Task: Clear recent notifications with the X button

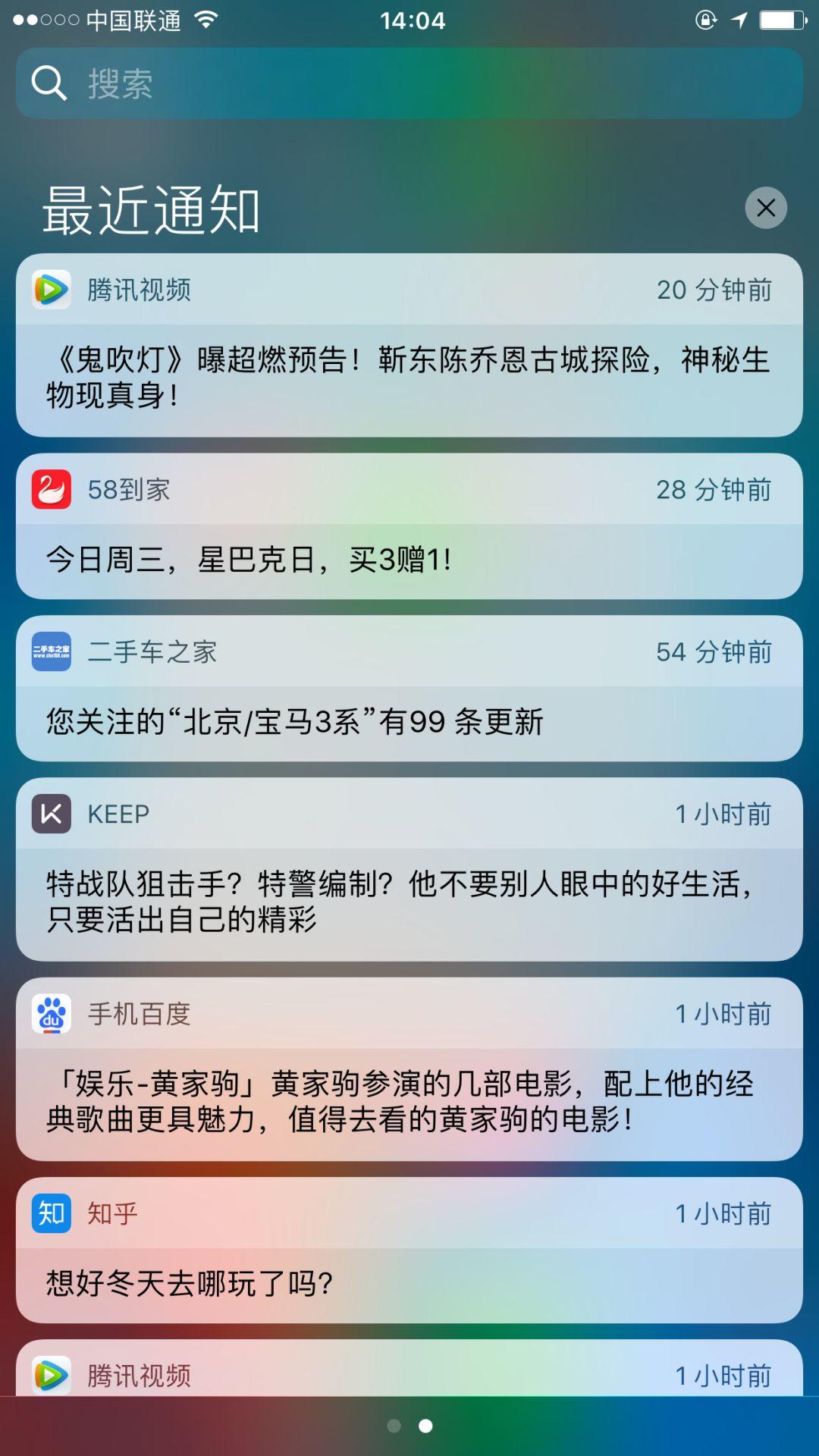Action: point(766,208)
